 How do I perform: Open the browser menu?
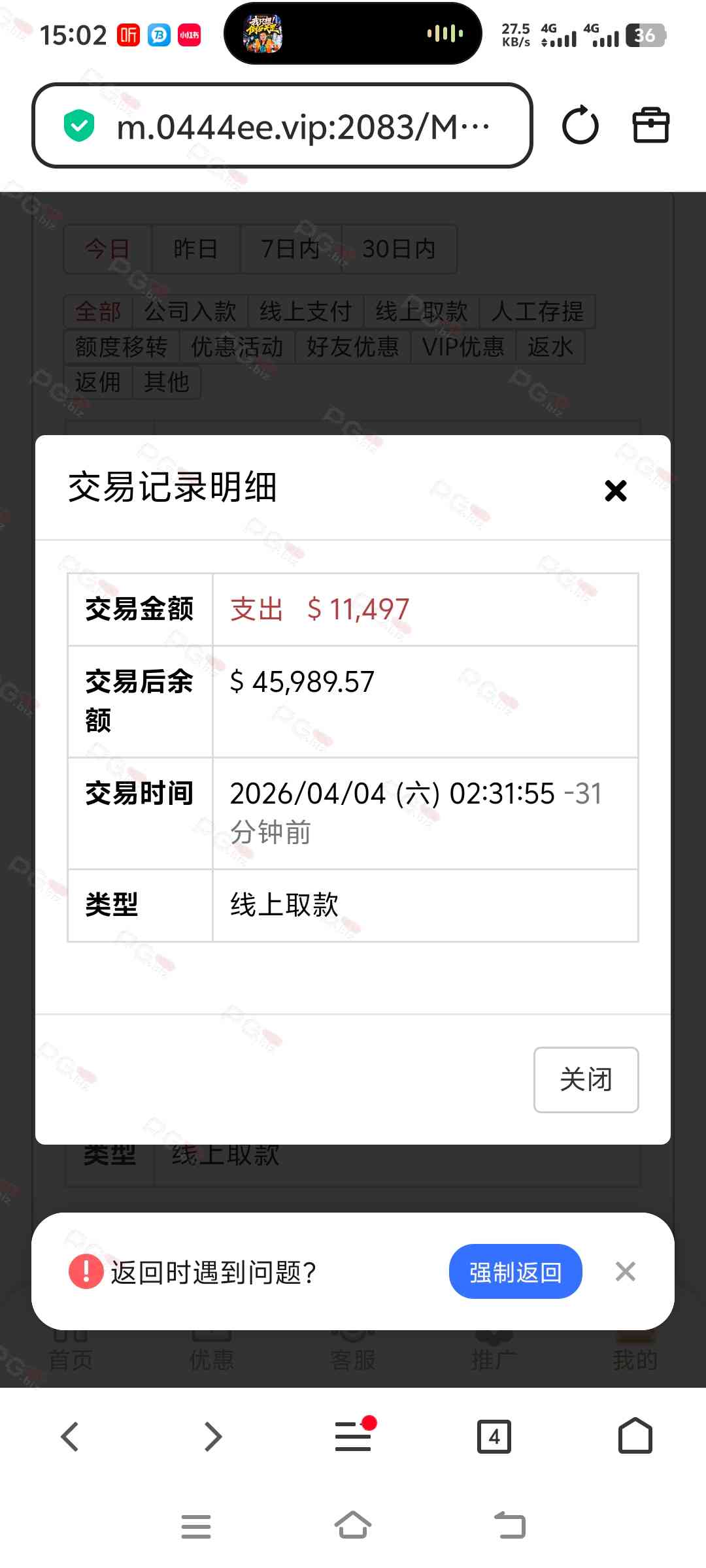pyautogui.click(x=353, y=1436)
